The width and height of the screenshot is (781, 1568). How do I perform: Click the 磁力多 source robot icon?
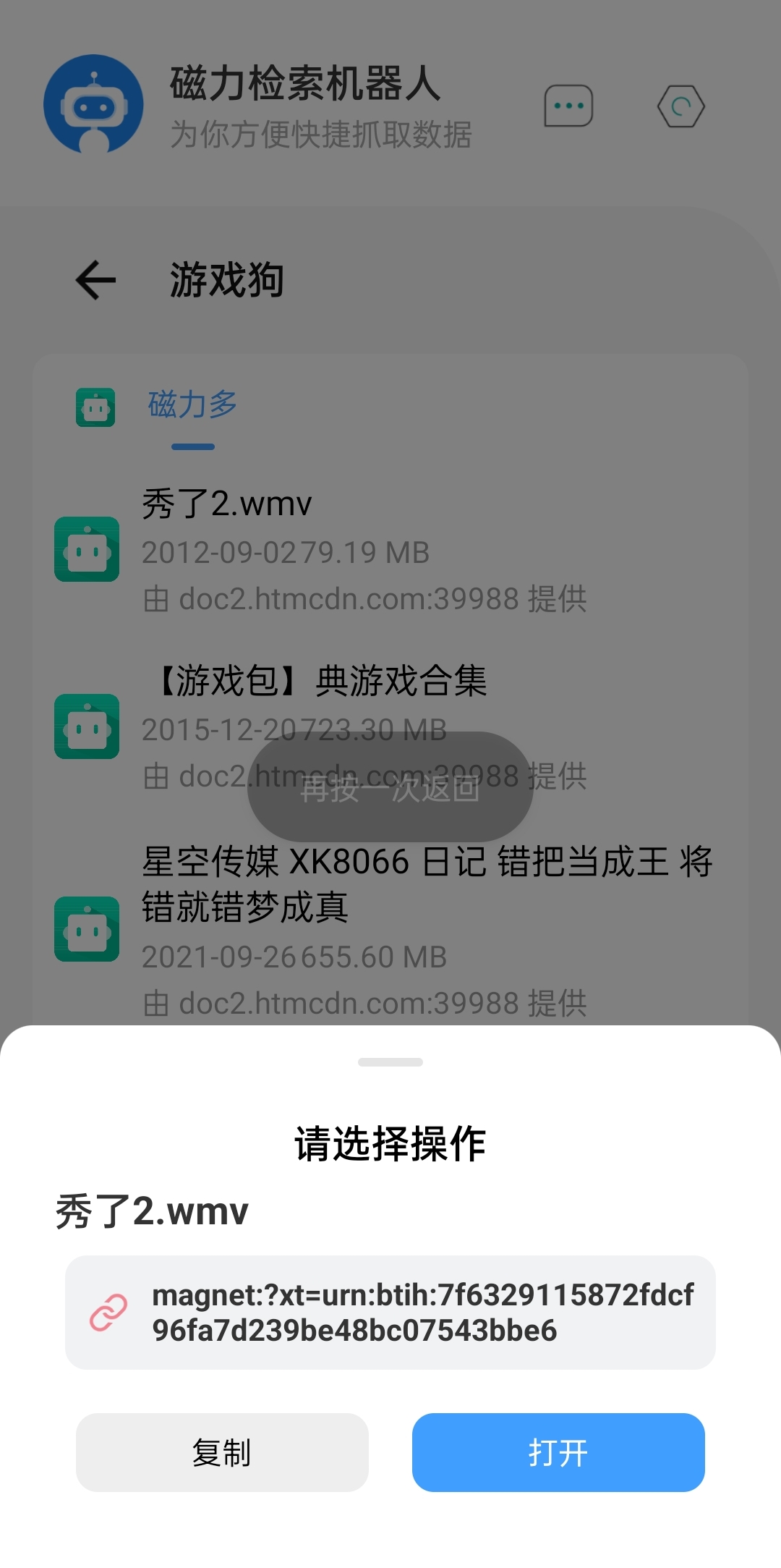click(96, 407)
